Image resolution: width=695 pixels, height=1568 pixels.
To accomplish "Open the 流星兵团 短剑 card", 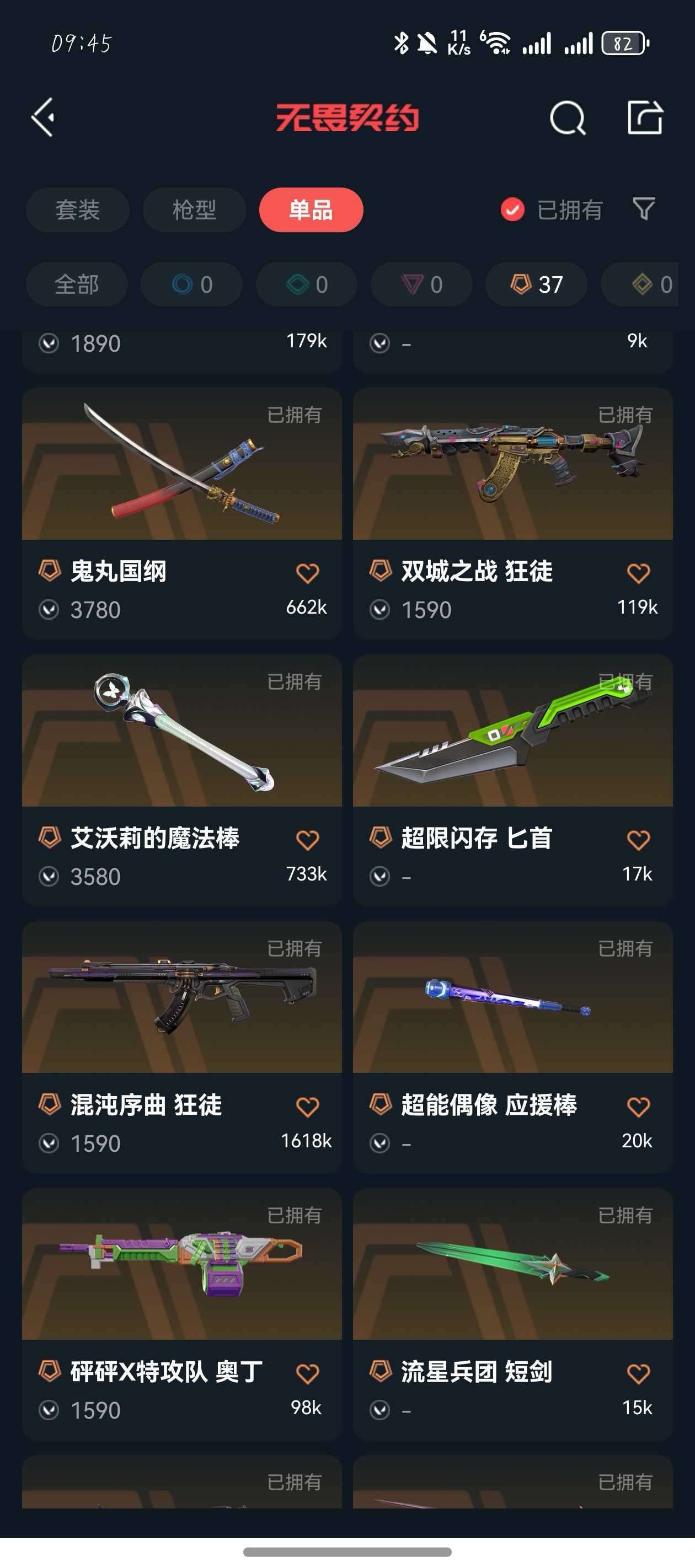I will click(x=512, y=1278).
